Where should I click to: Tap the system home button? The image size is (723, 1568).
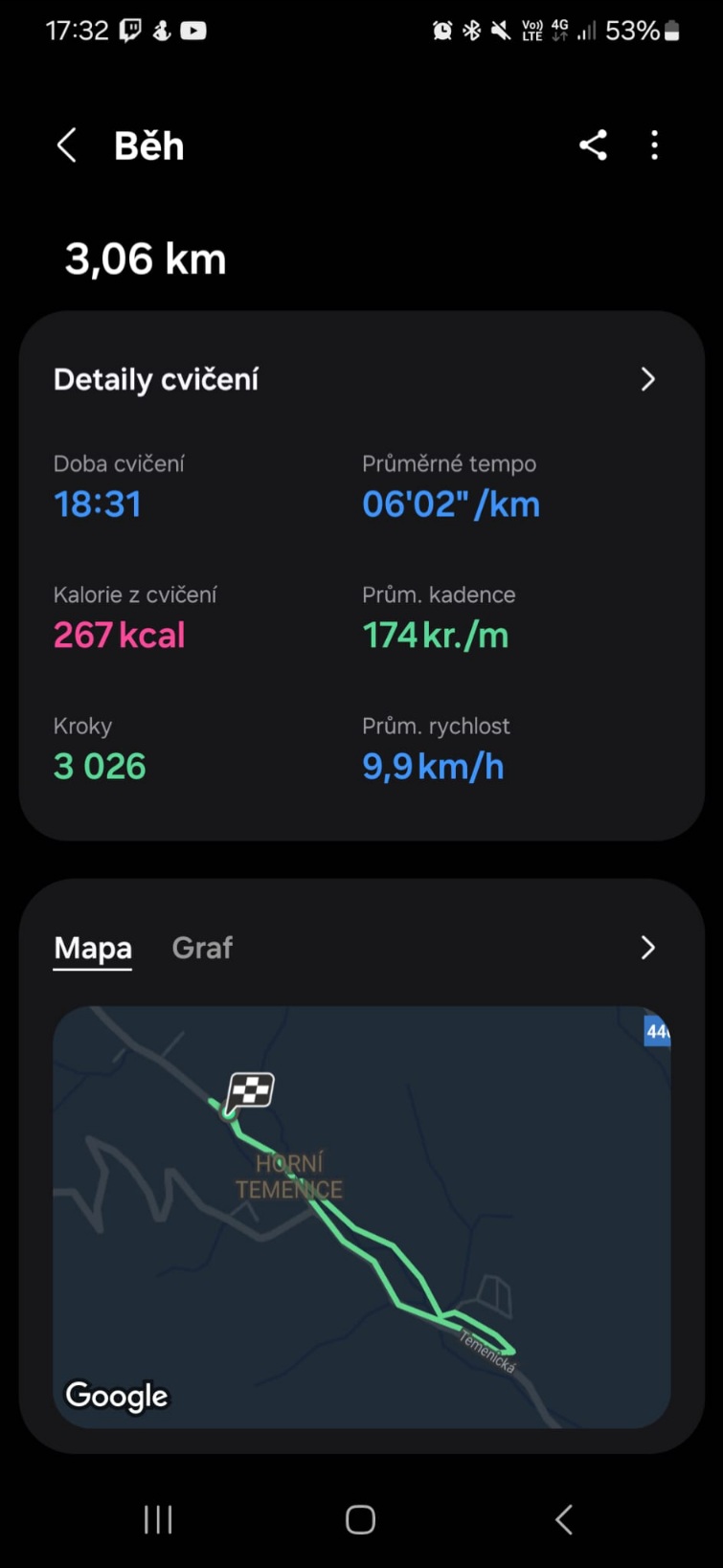click(360, 1519)
